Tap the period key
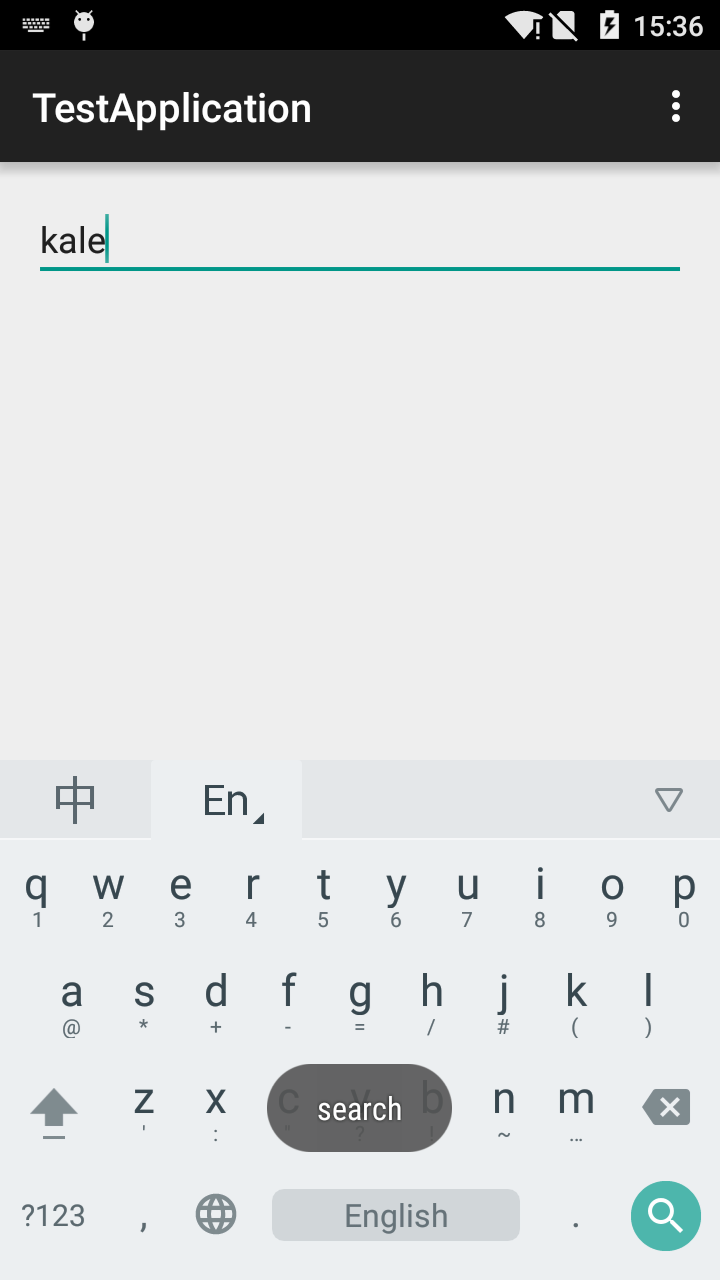 pos(576,1218)
